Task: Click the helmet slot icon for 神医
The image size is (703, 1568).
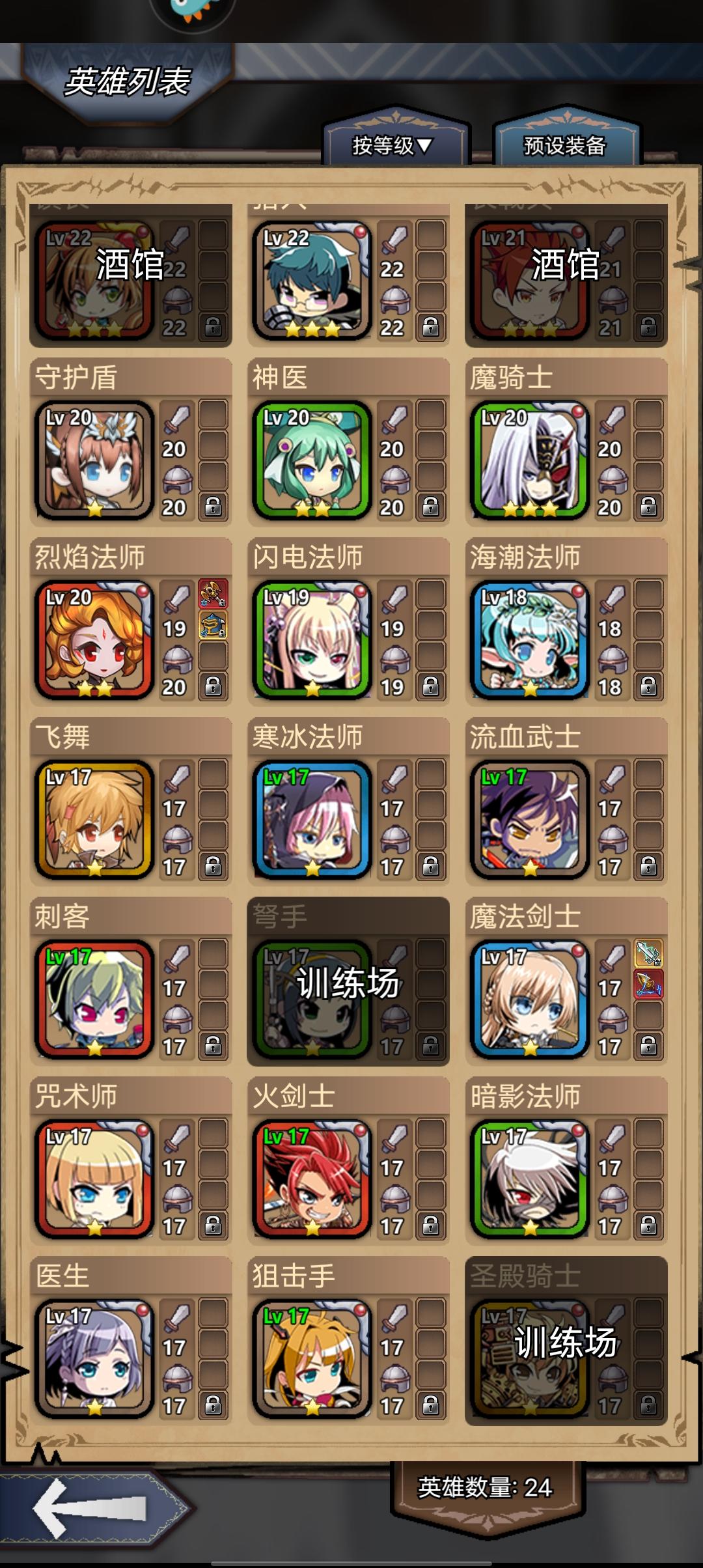Action: pos(395,479)
